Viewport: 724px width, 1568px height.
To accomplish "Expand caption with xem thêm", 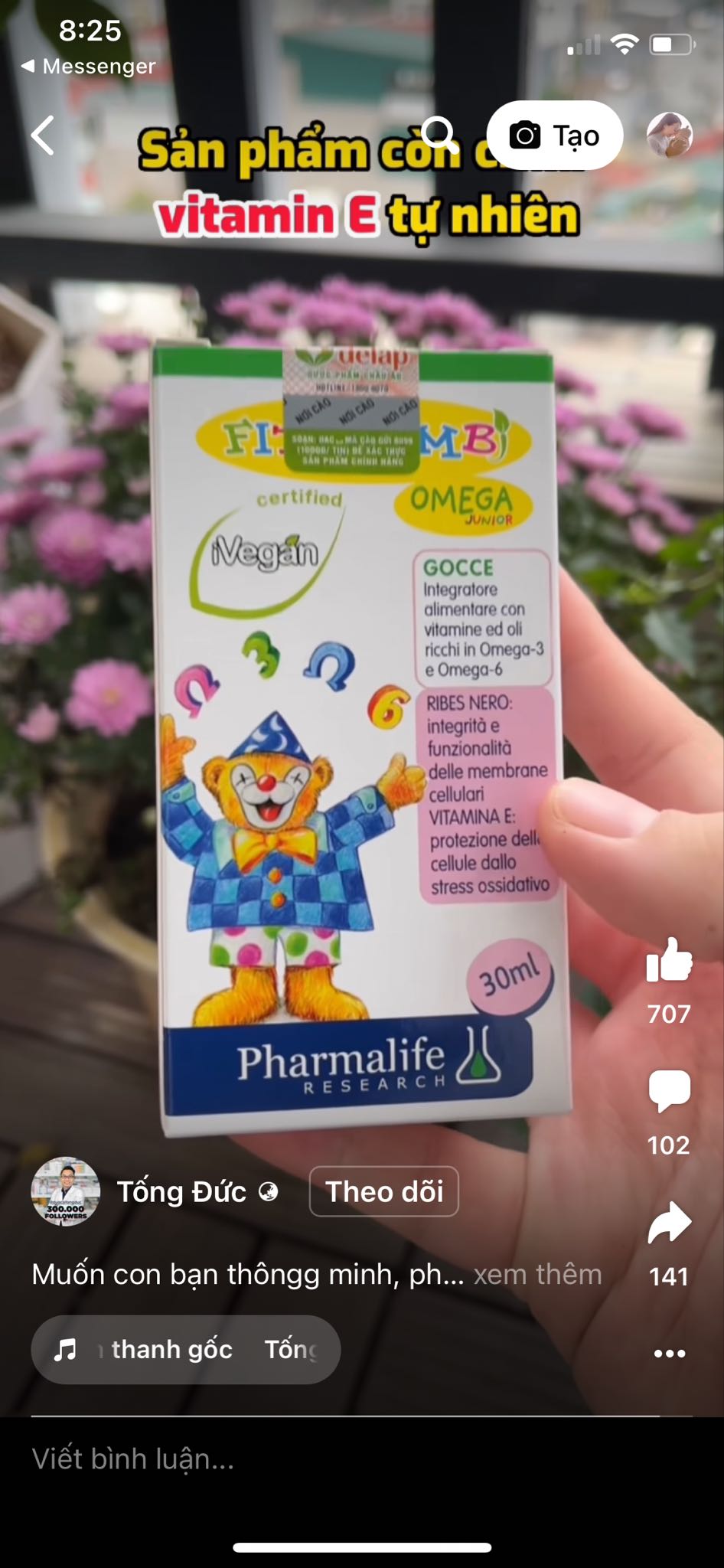I will pyautogui.click(x=537, y=1275).
